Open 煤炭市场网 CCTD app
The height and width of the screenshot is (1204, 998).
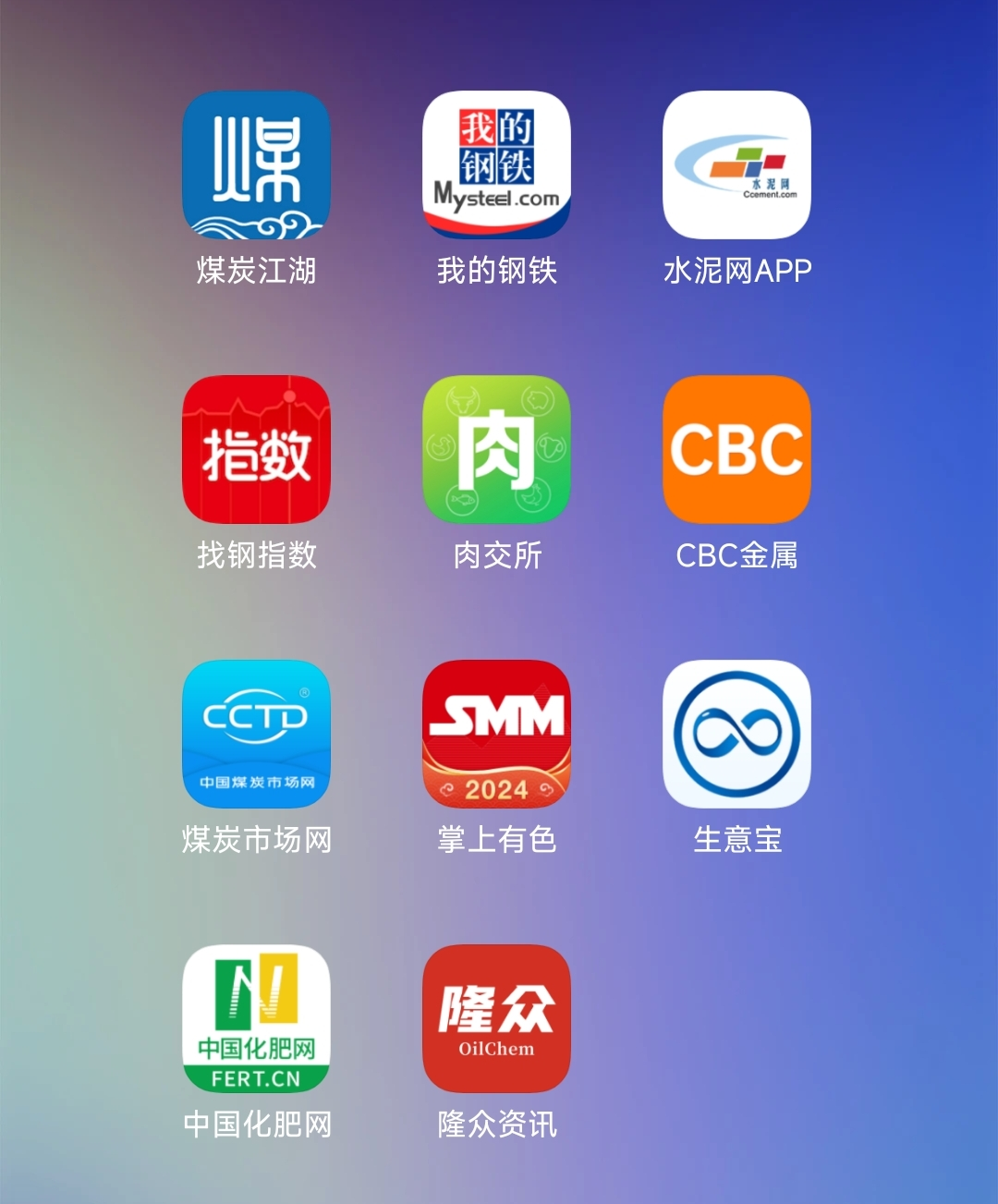coord(256,735)
